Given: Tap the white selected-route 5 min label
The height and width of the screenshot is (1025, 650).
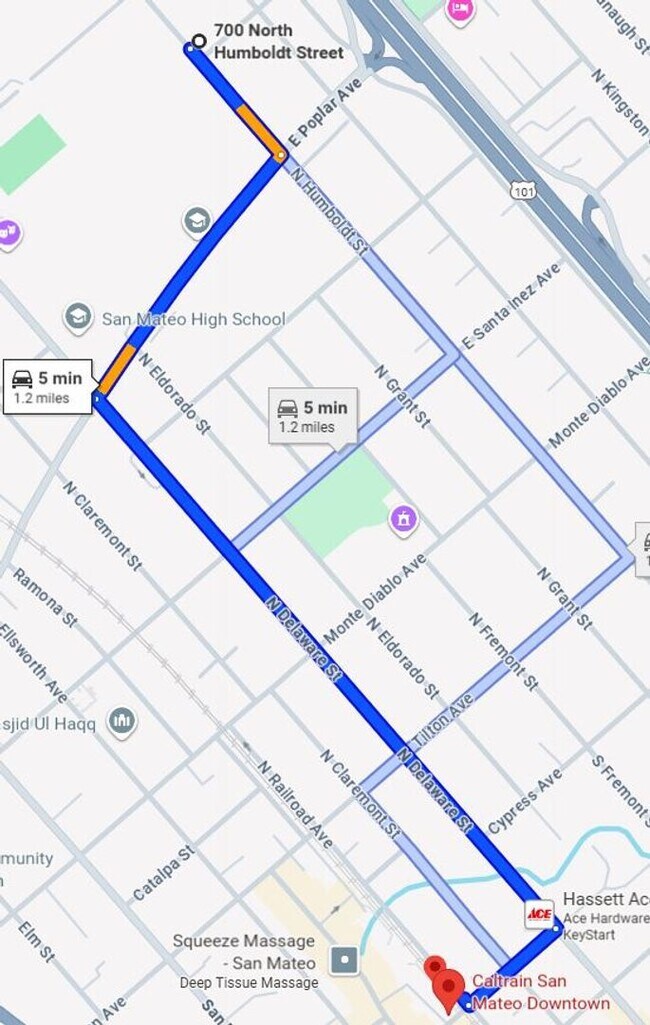Looking at the screenshot, I should coord(48,386).
